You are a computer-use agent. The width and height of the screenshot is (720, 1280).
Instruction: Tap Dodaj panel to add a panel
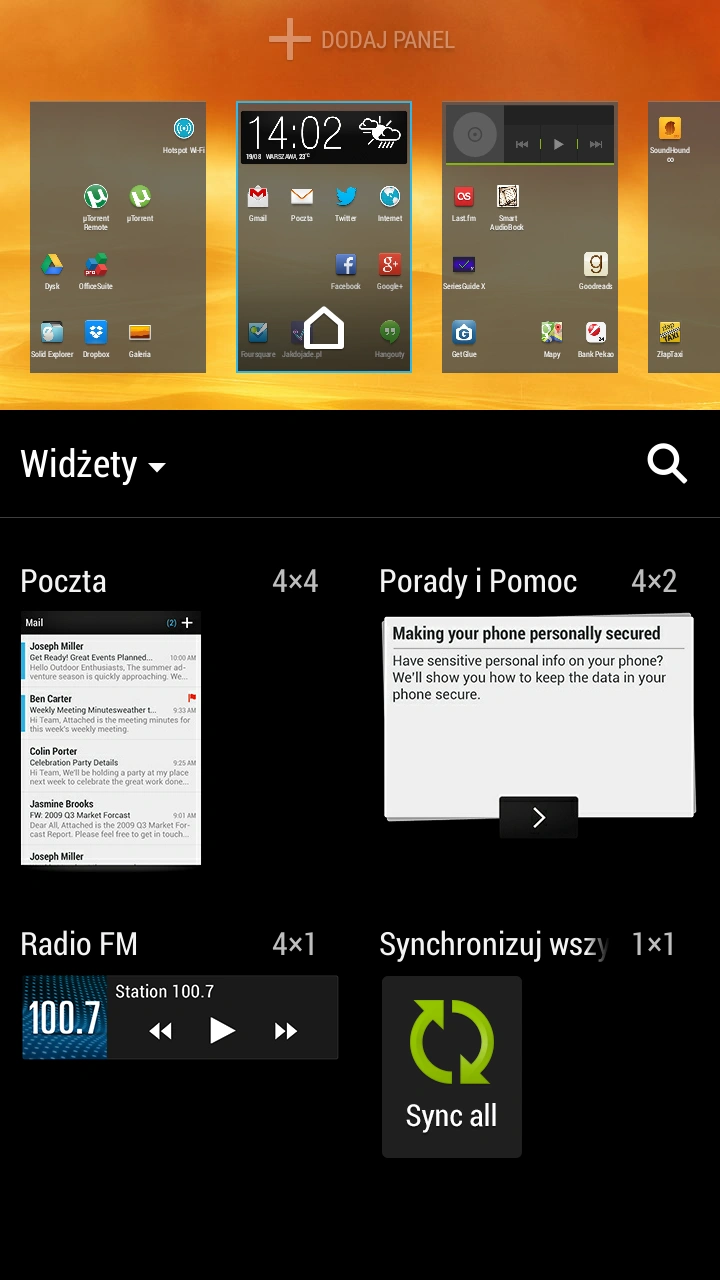coord(361,40)
